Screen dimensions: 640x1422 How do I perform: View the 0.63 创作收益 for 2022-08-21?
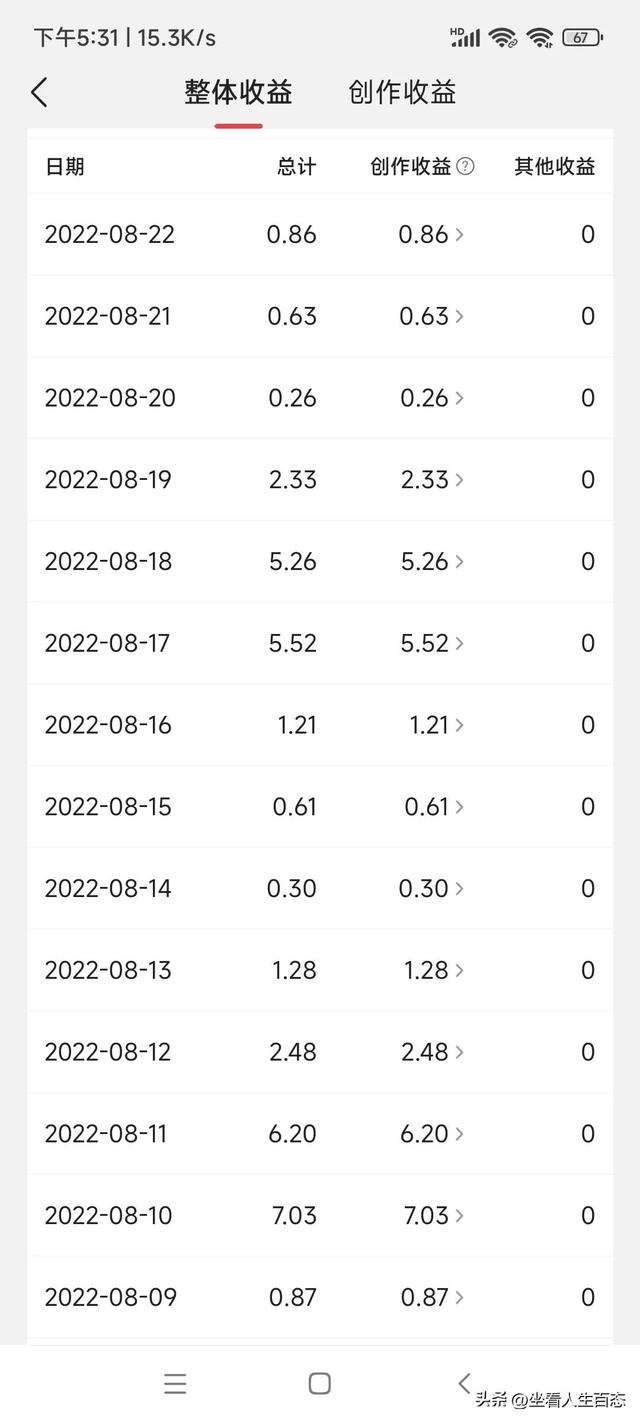[x=432, y=316]
